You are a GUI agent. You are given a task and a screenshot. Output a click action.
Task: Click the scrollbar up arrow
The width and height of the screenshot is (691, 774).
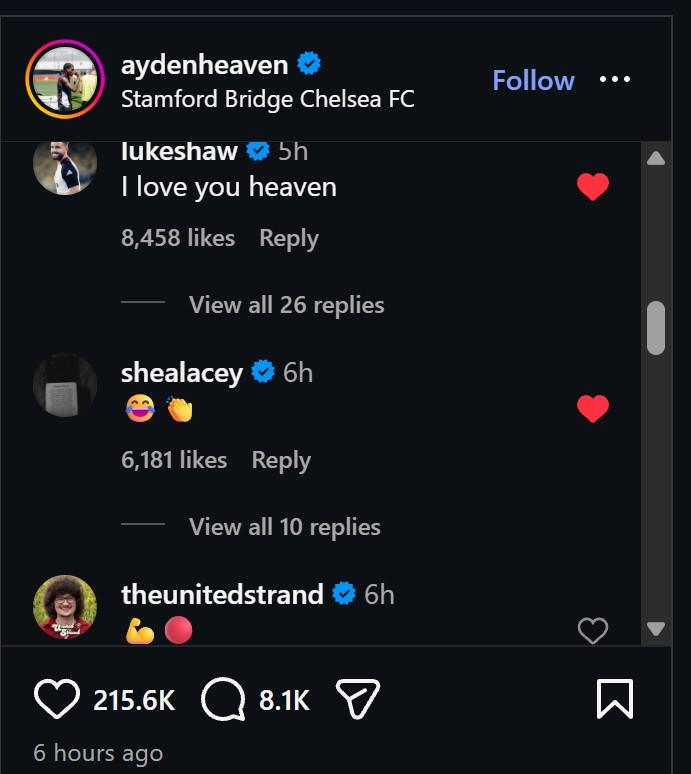coord(656,158)
